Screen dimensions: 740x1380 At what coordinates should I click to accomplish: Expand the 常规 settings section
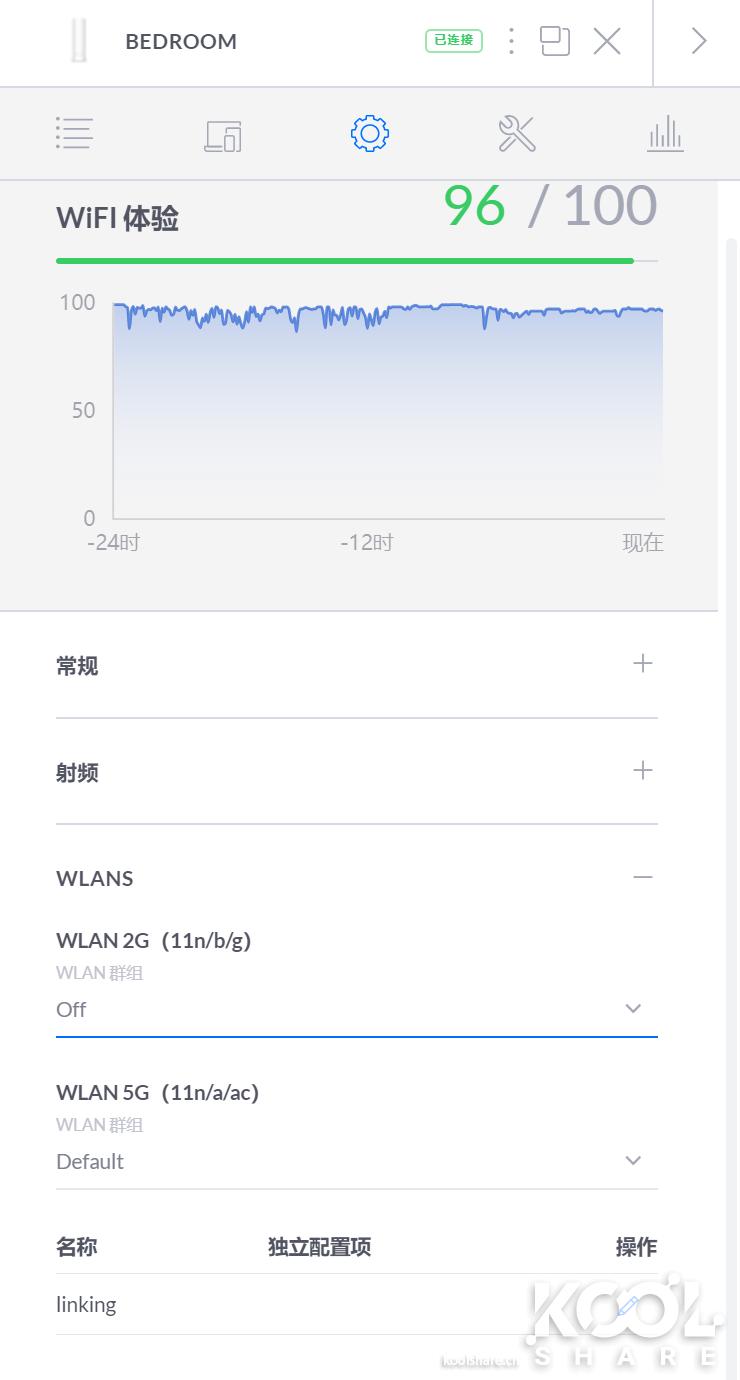(x=642, y=663)
